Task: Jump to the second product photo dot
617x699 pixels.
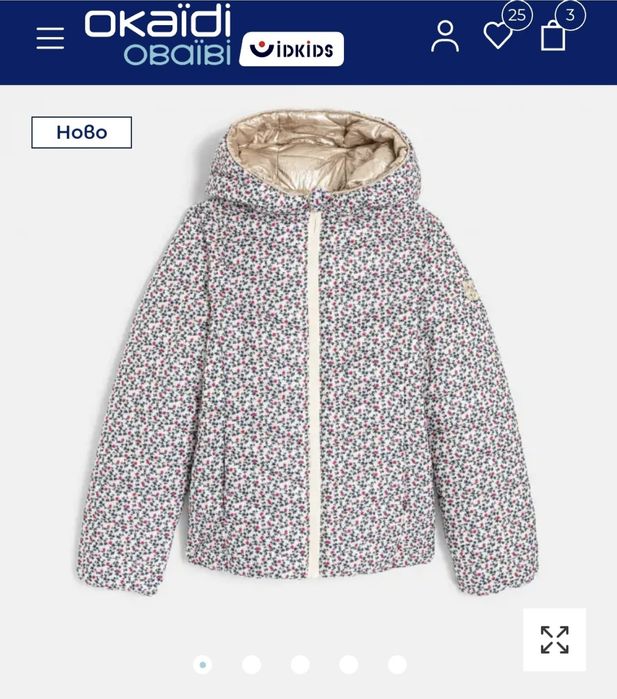Action: pos(251,664)
